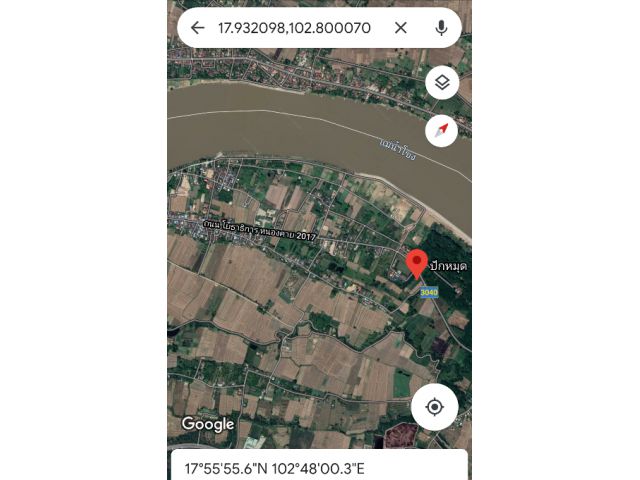Go back using the search bar arrow

click(198, 28)
